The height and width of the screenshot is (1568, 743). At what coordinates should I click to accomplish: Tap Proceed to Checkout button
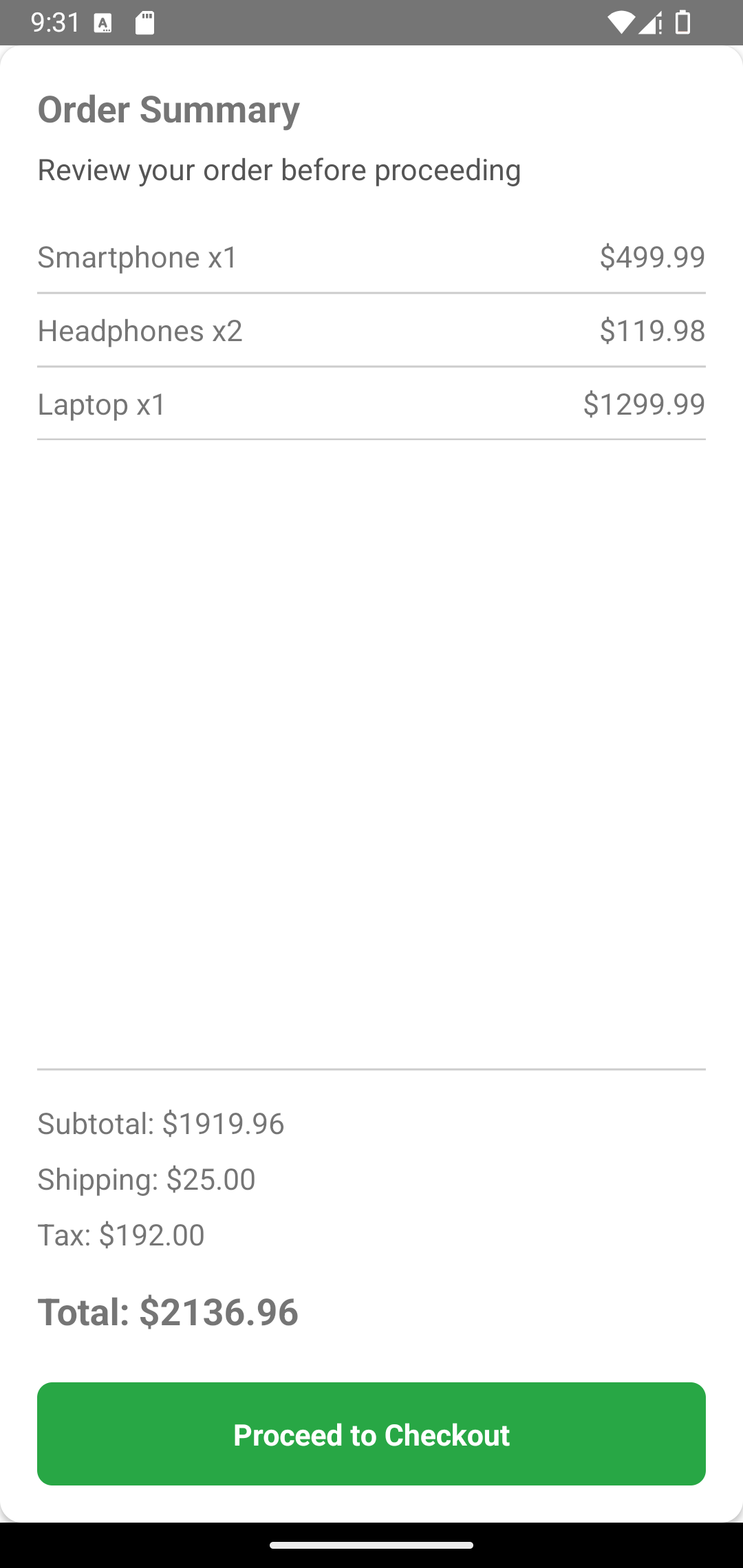click(x=371, y=1434)
